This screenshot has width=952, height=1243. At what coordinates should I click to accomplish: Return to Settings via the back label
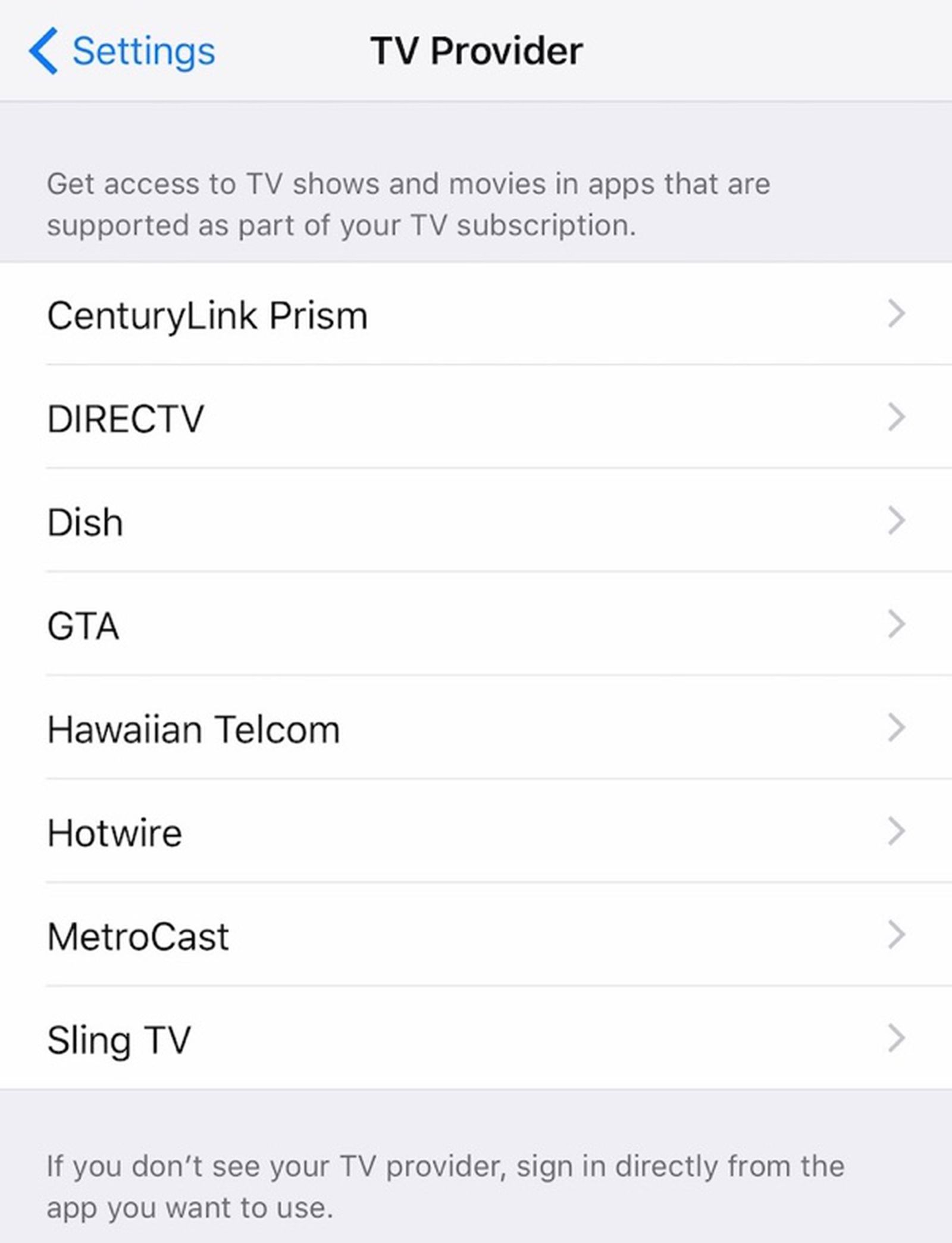pyautogui.click(x=143, y=51)
